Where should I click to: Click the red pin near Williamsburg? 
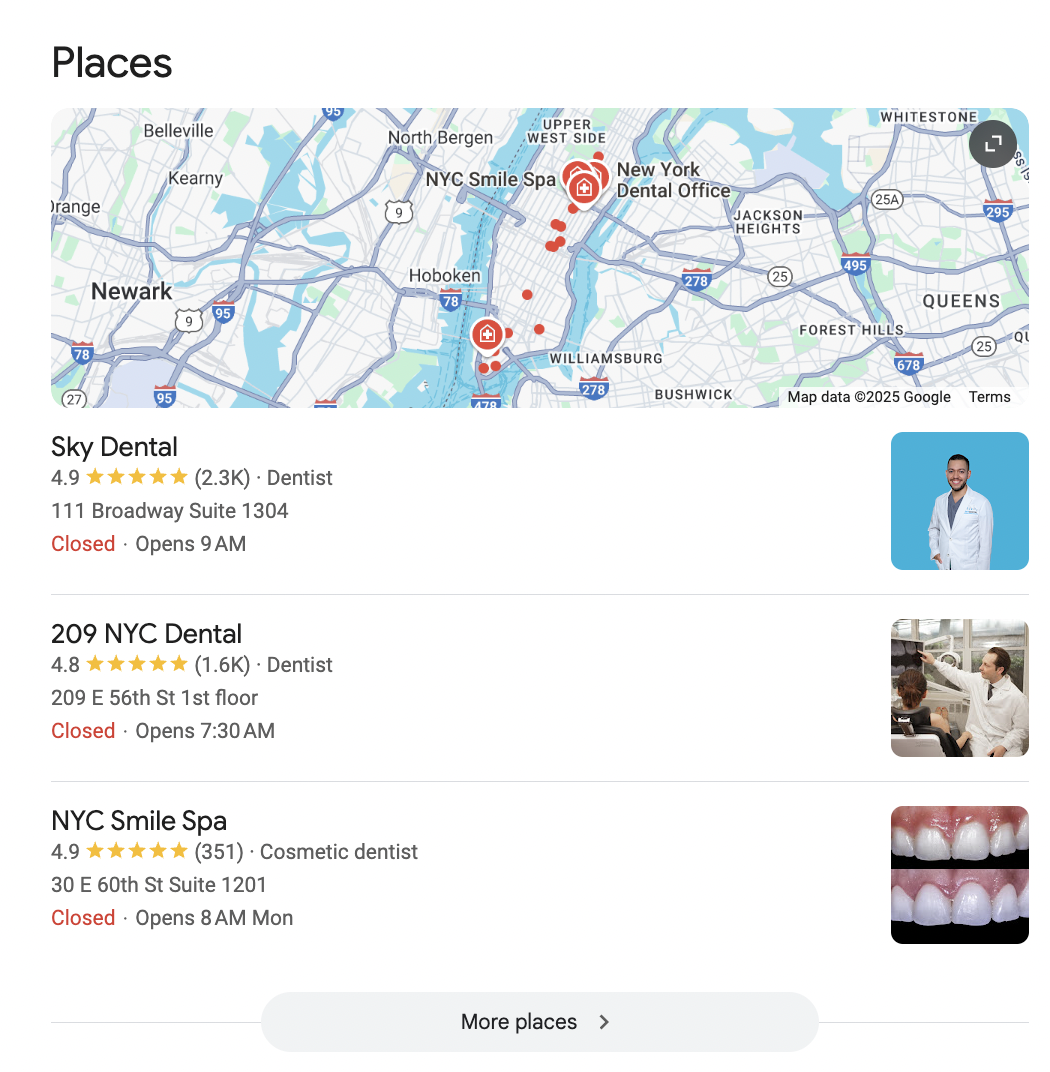pos(487,334)
